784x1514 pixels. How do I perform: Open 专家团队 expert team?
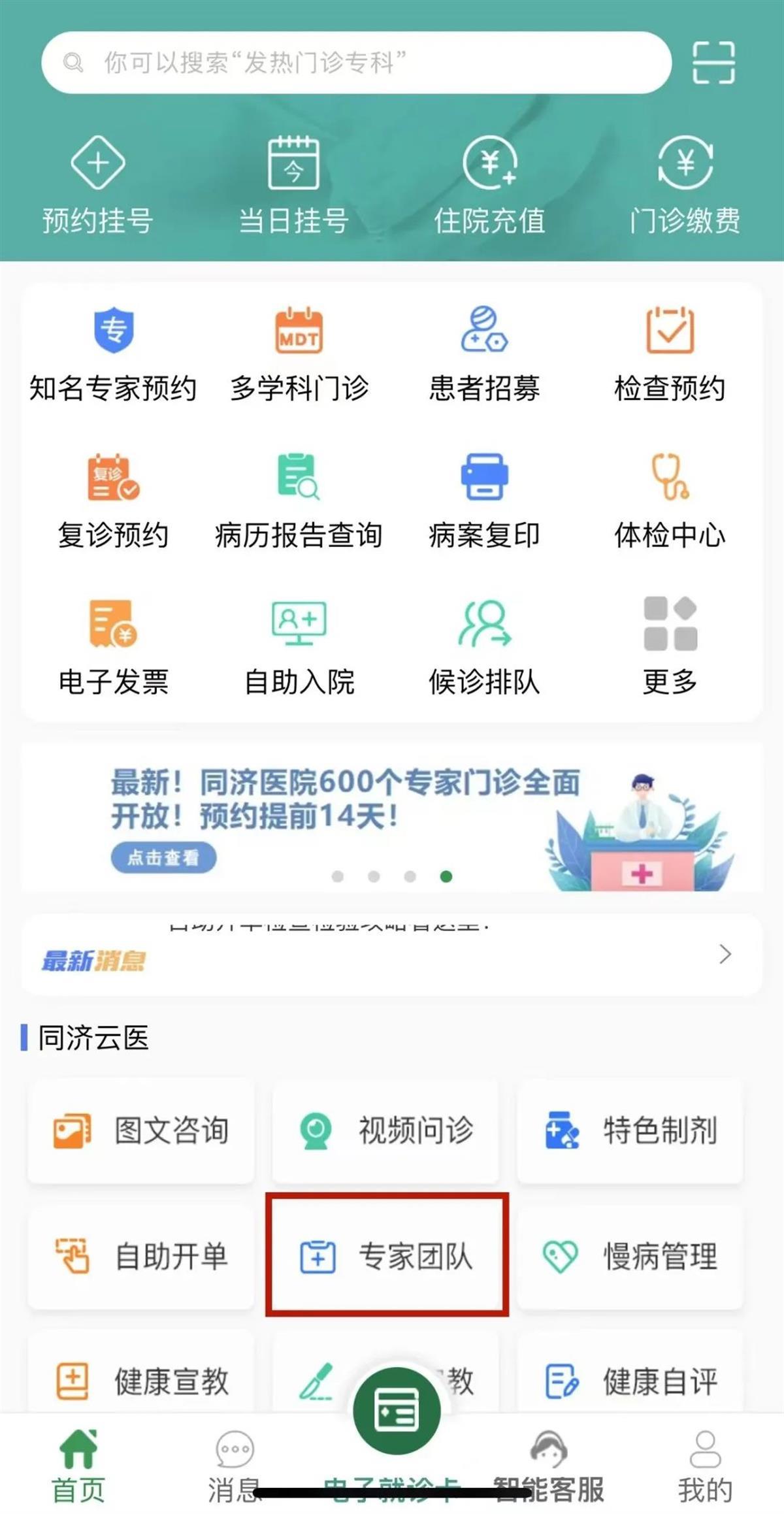(x=386, y=1256)
